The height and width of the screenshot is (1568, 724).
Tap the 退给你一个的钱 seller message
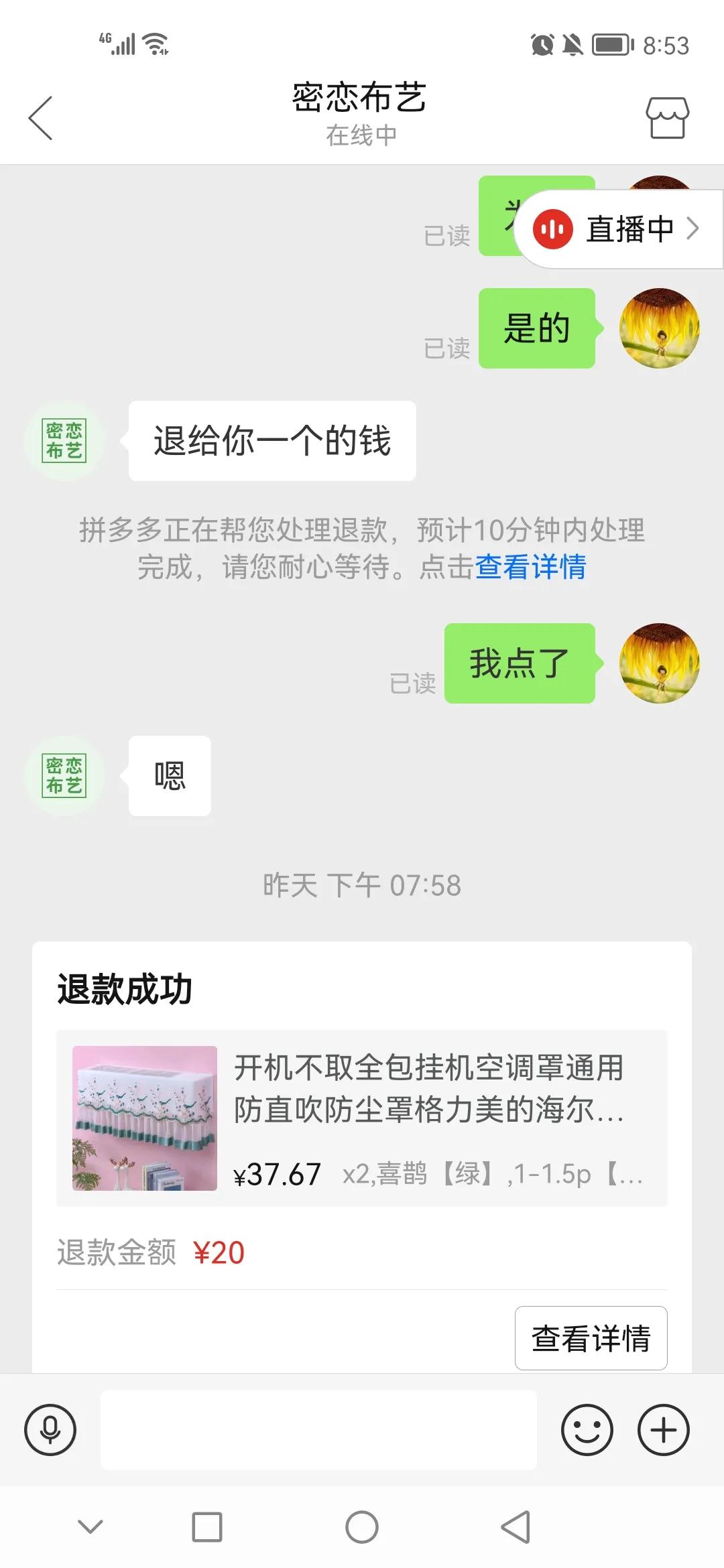click(x=271, y=441)
